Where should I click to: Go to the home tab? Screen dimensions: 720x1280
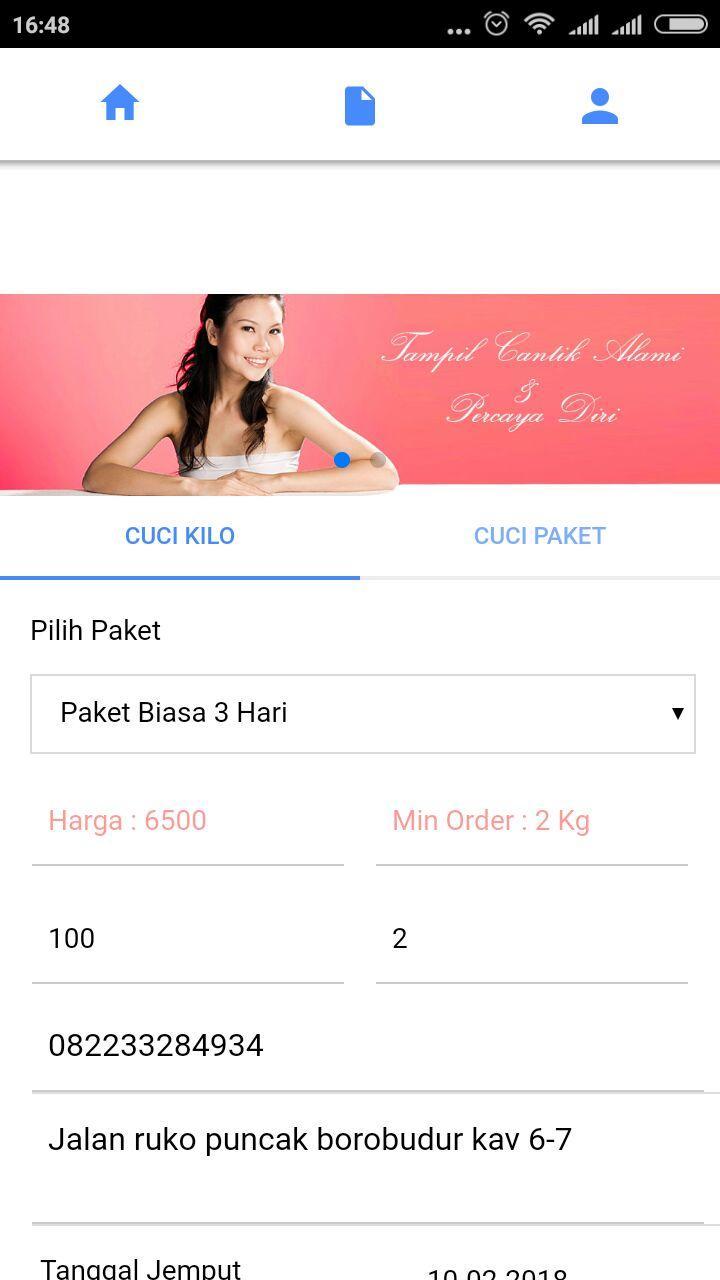pos(120,104)
